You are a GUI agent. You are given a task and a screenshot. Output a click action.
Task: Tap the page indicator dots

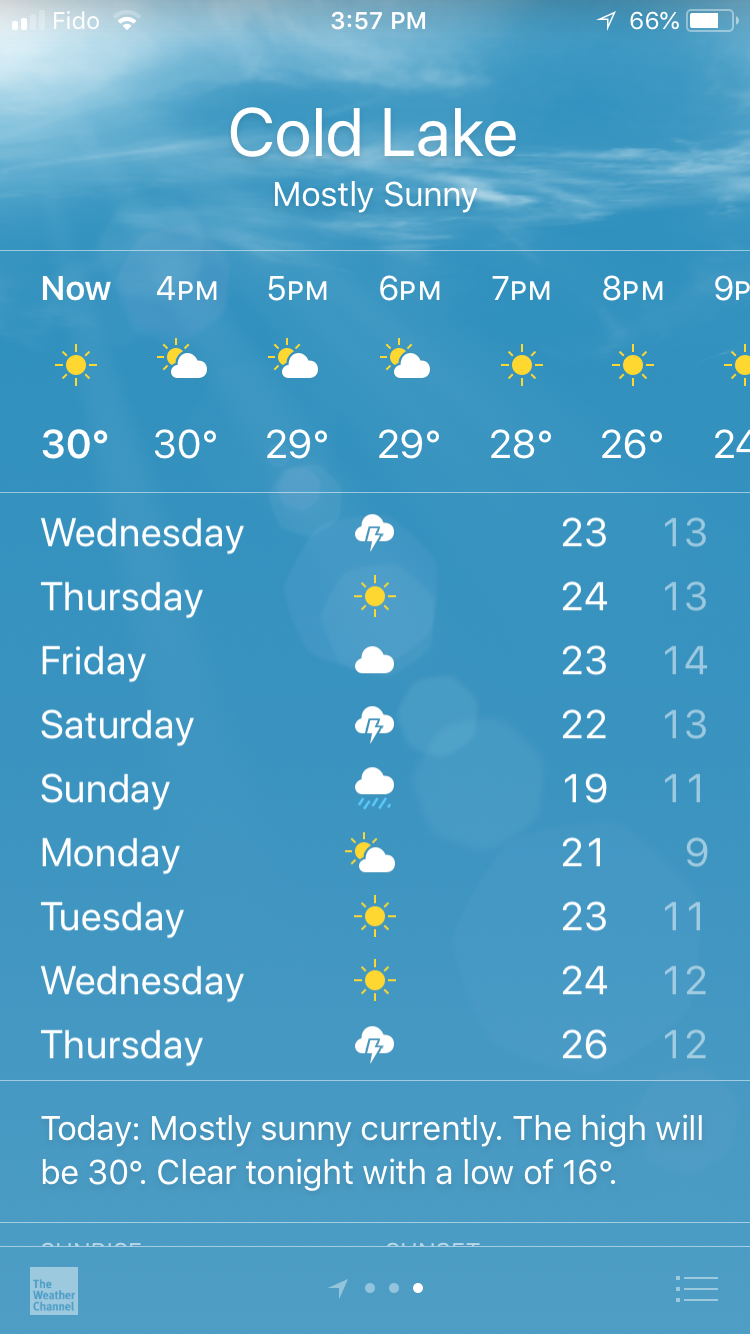point(382,1288)
